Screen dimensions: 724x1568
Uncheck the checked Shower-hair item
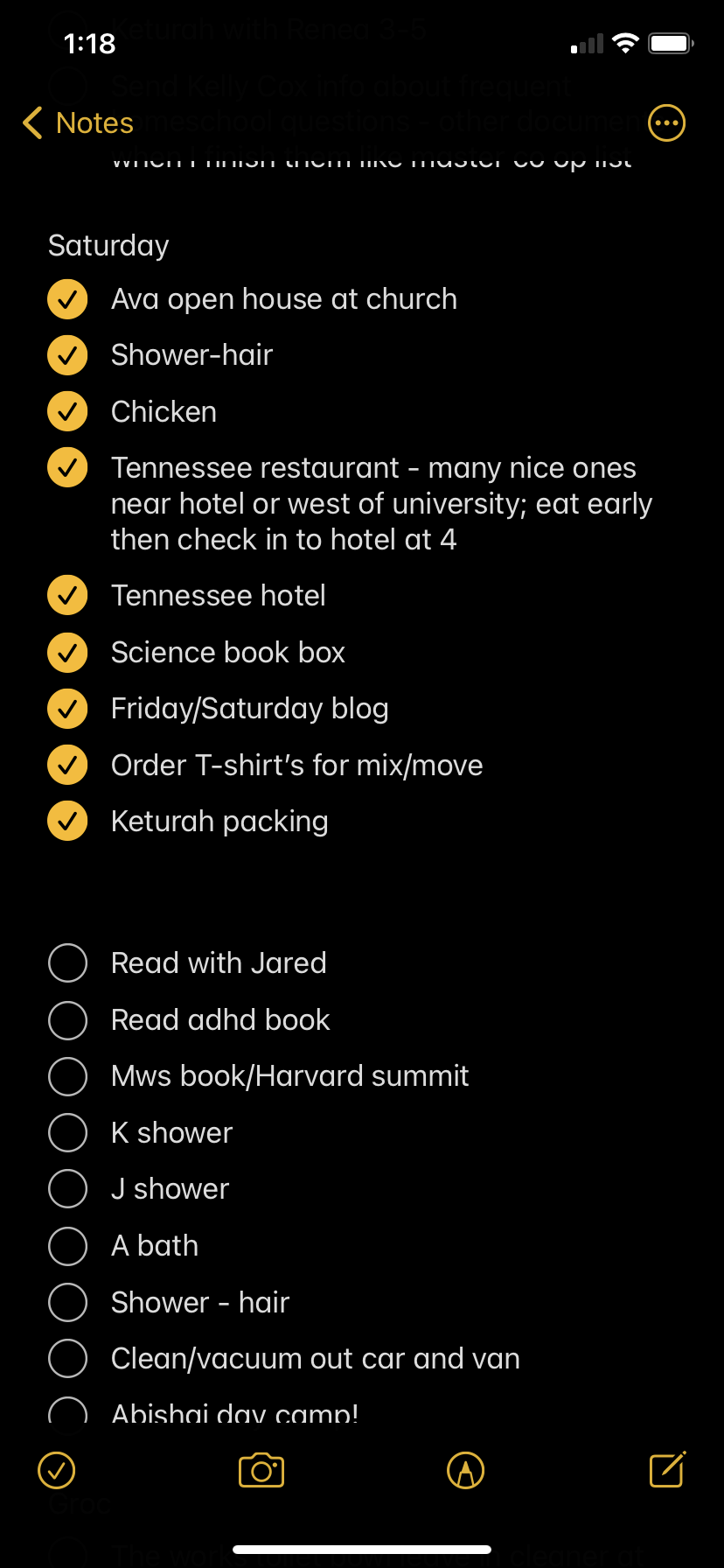point(67,355)
